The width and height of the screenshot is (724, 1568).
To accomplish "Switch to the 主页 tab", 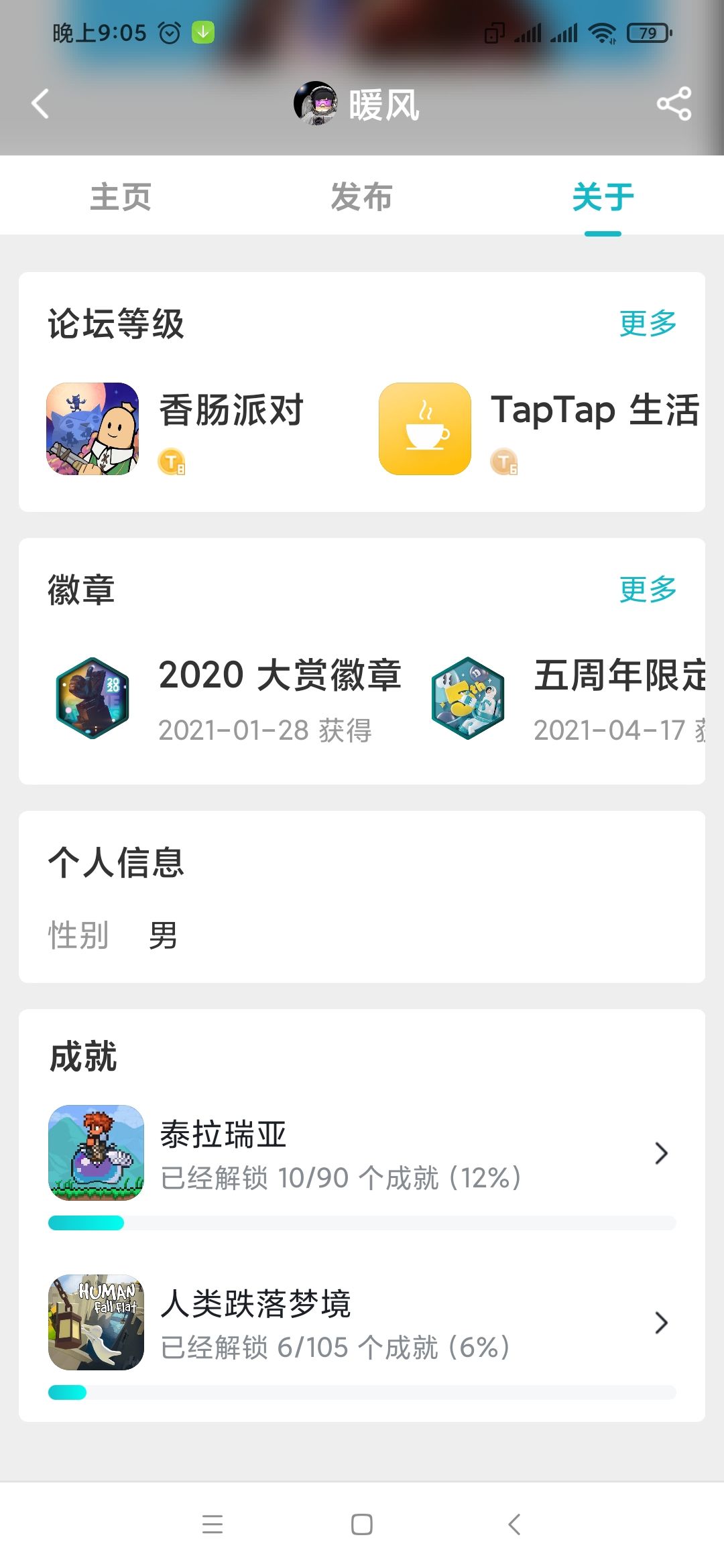I will click(x=122, y=196).
